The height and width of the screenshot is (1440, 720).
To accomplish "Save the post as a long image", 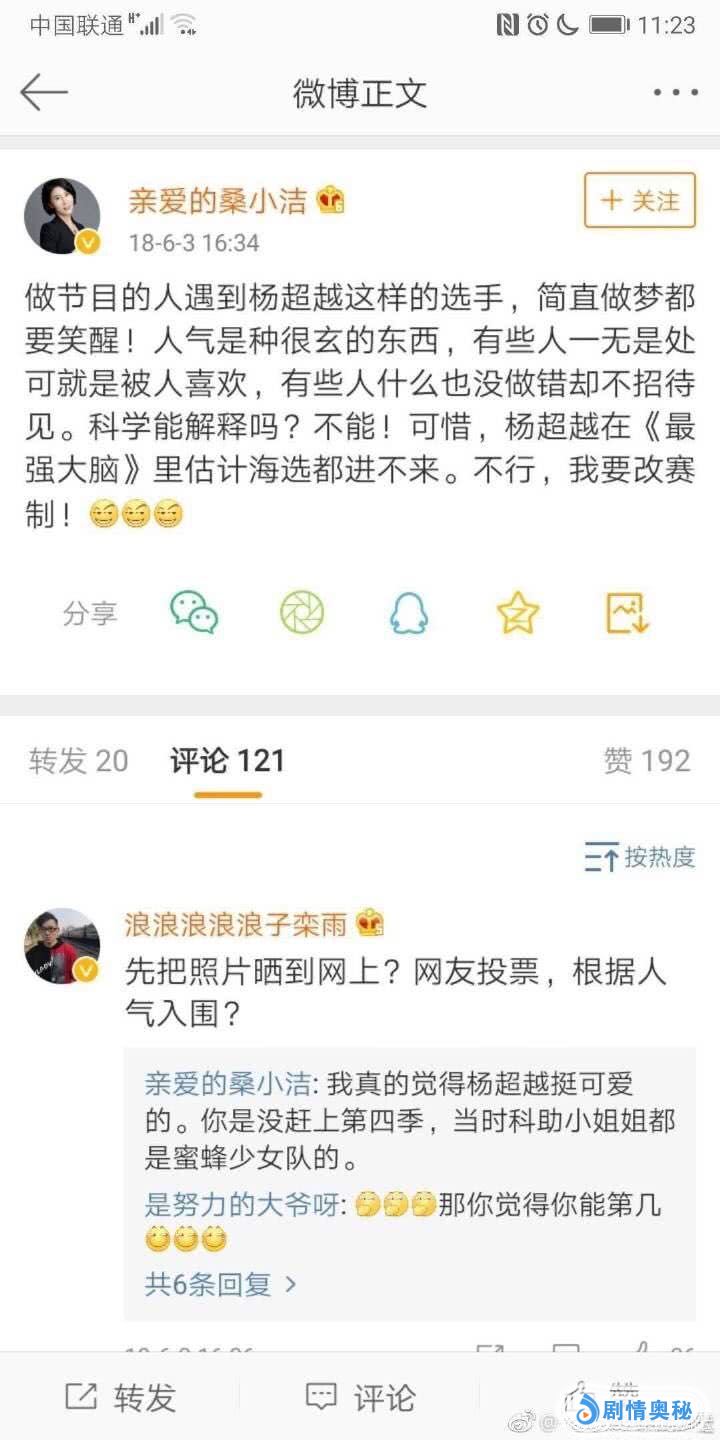I will [627, 613].
